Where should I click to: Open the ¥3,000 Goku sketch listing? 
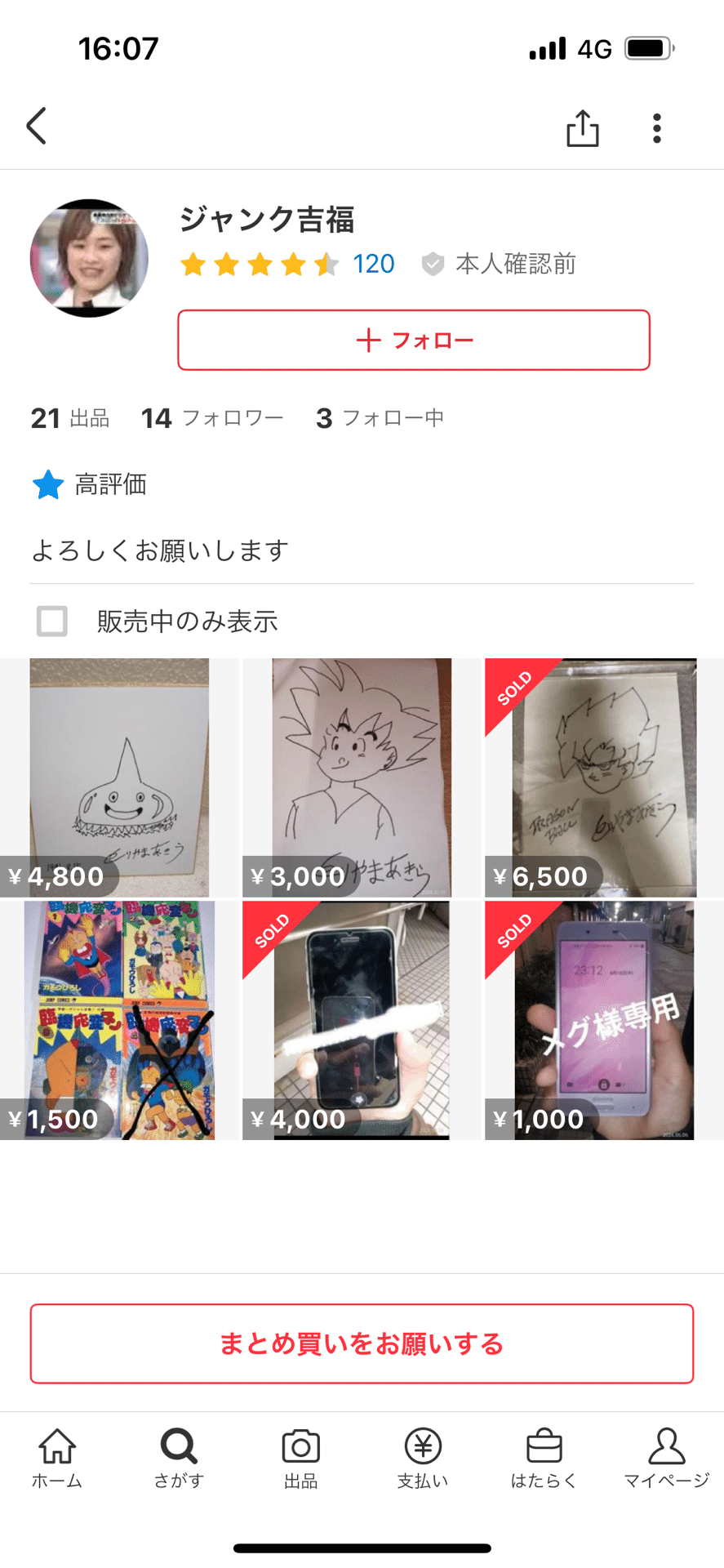(x=362, y=776)
